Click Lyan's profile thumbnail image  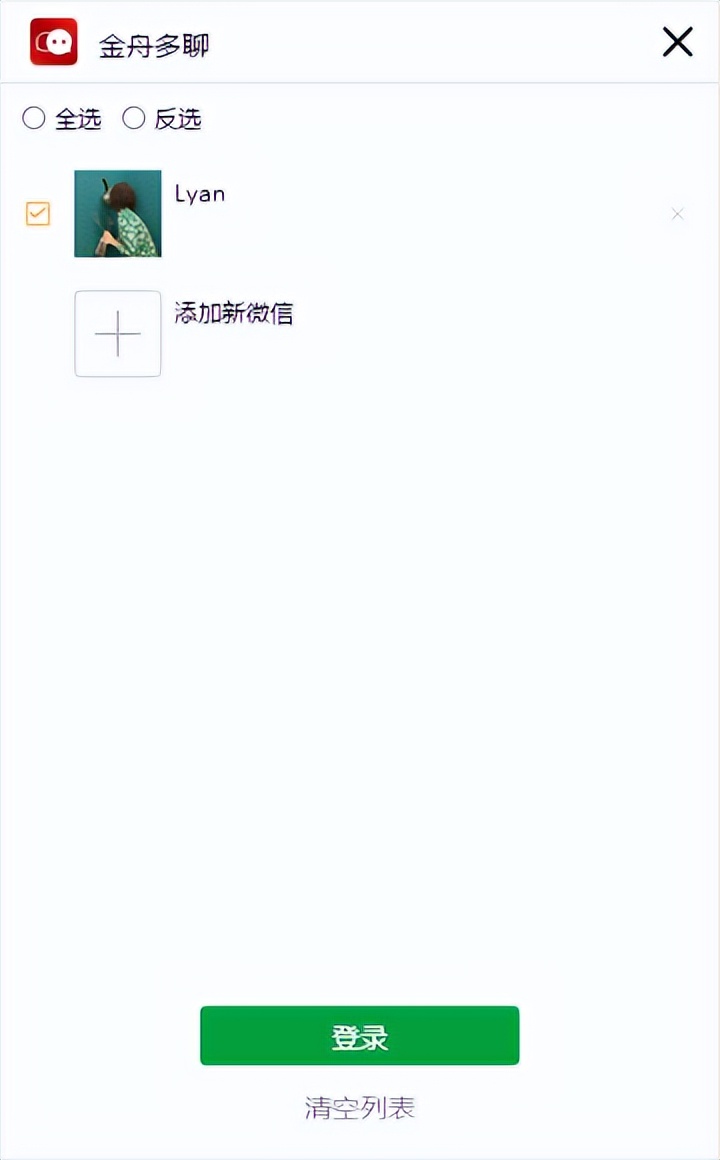[x=117, y=213]
